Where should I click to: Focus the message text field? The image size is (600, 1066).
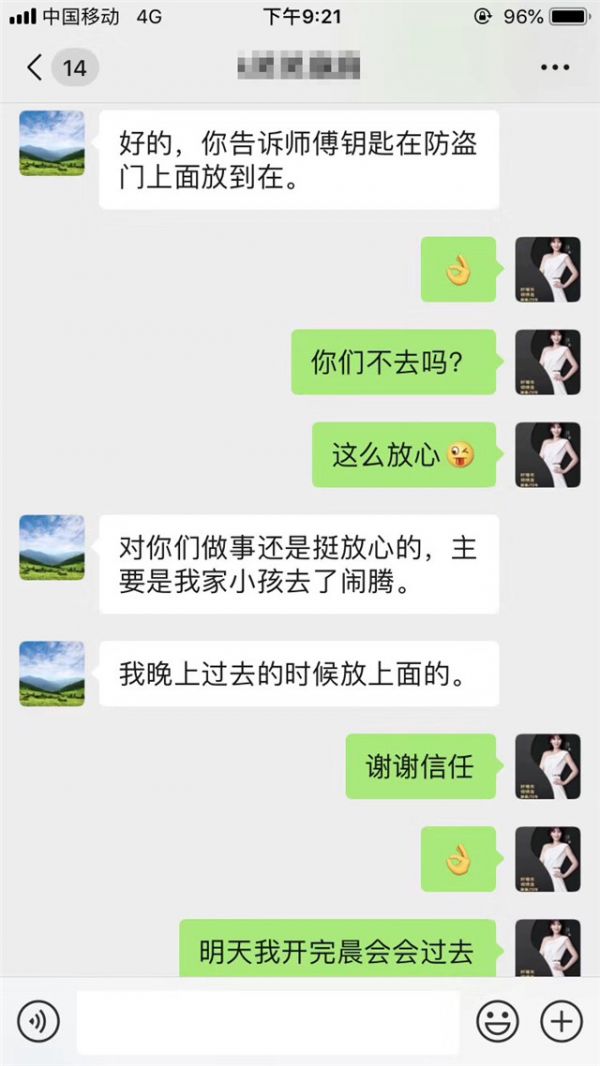tap(268, 1022)
